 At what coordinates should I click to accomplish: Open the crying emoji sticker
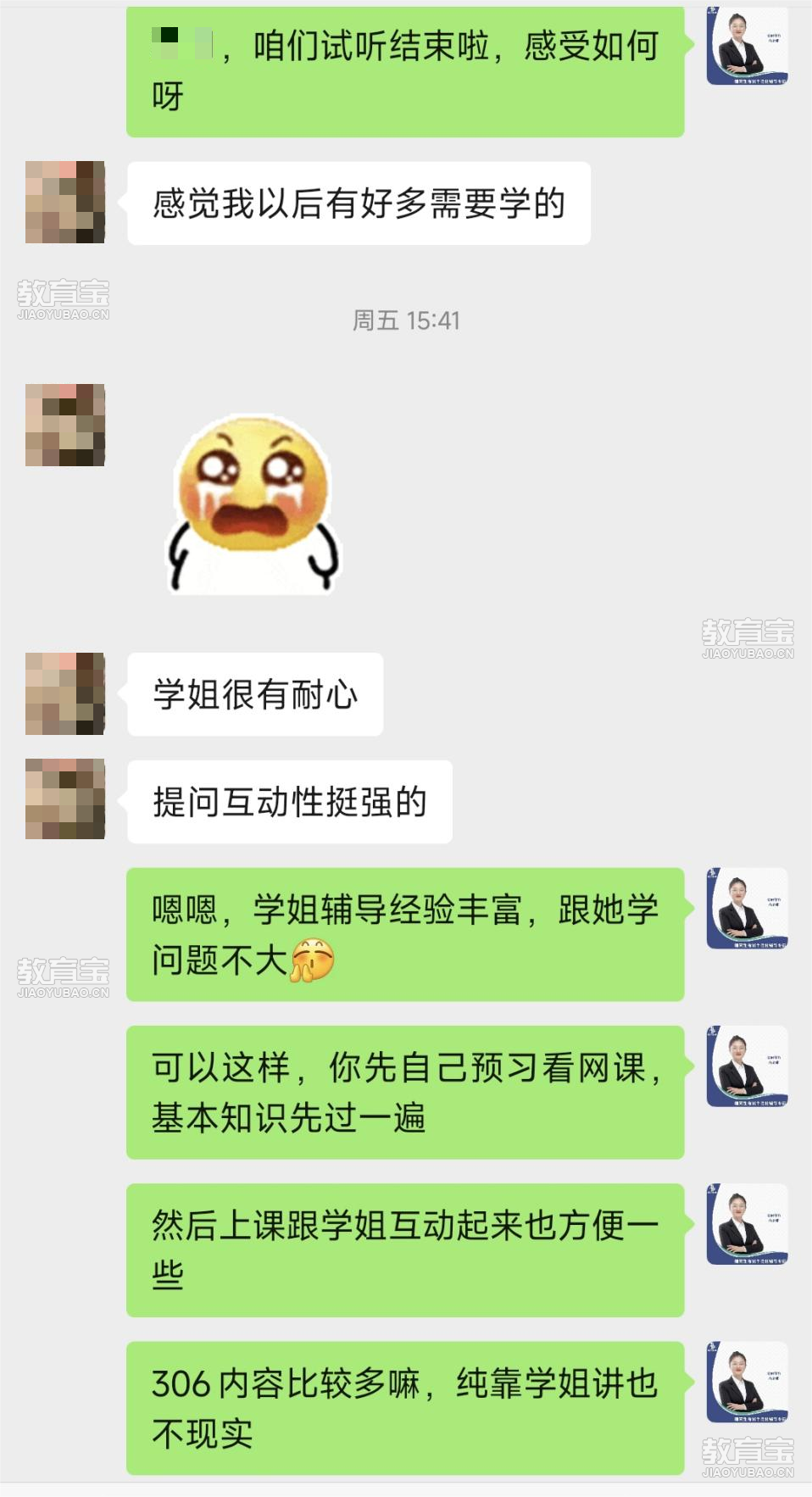pyautogui.click(x=253, y=506)
